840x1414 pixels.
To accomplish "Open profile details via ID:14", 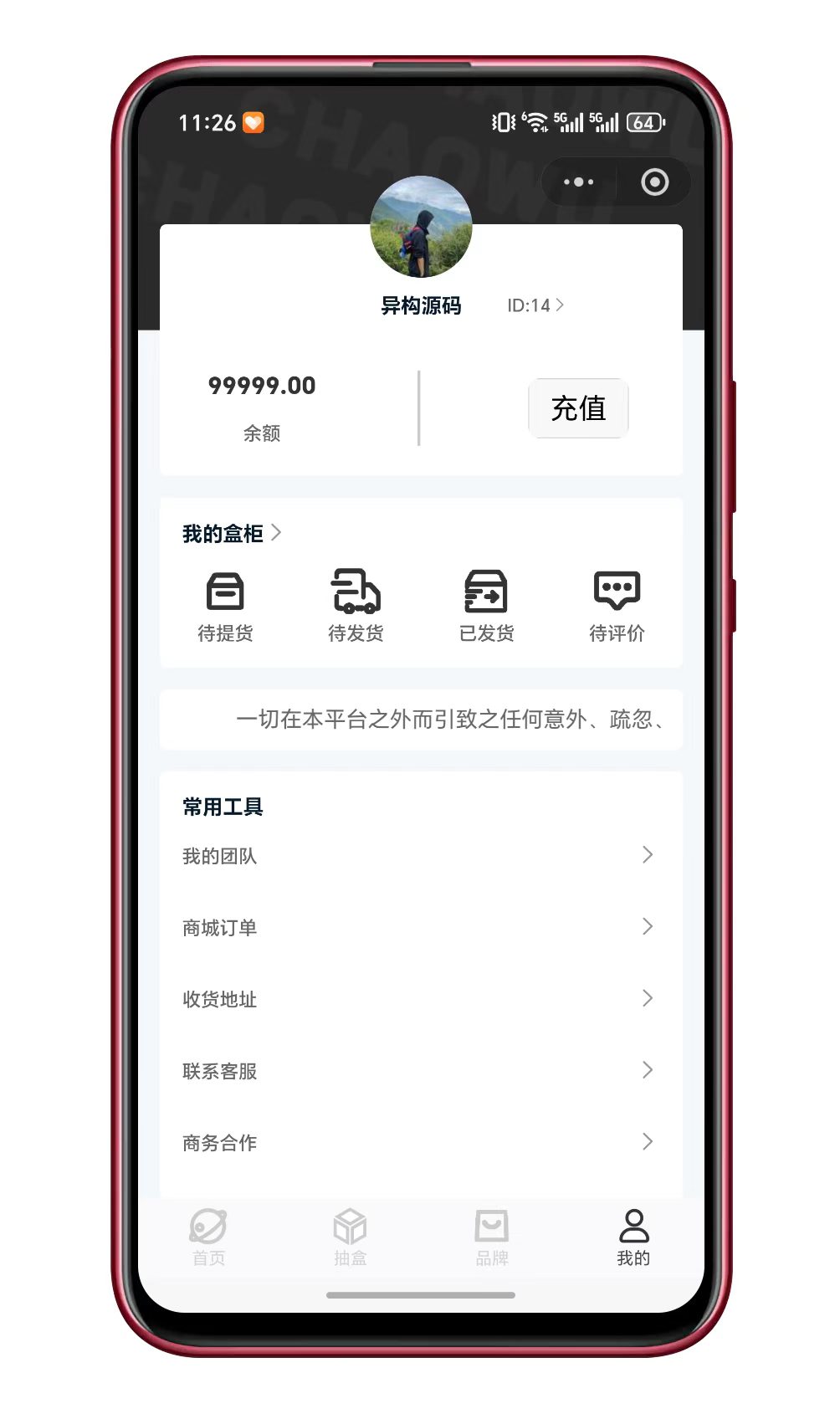I will click(535, 305).
